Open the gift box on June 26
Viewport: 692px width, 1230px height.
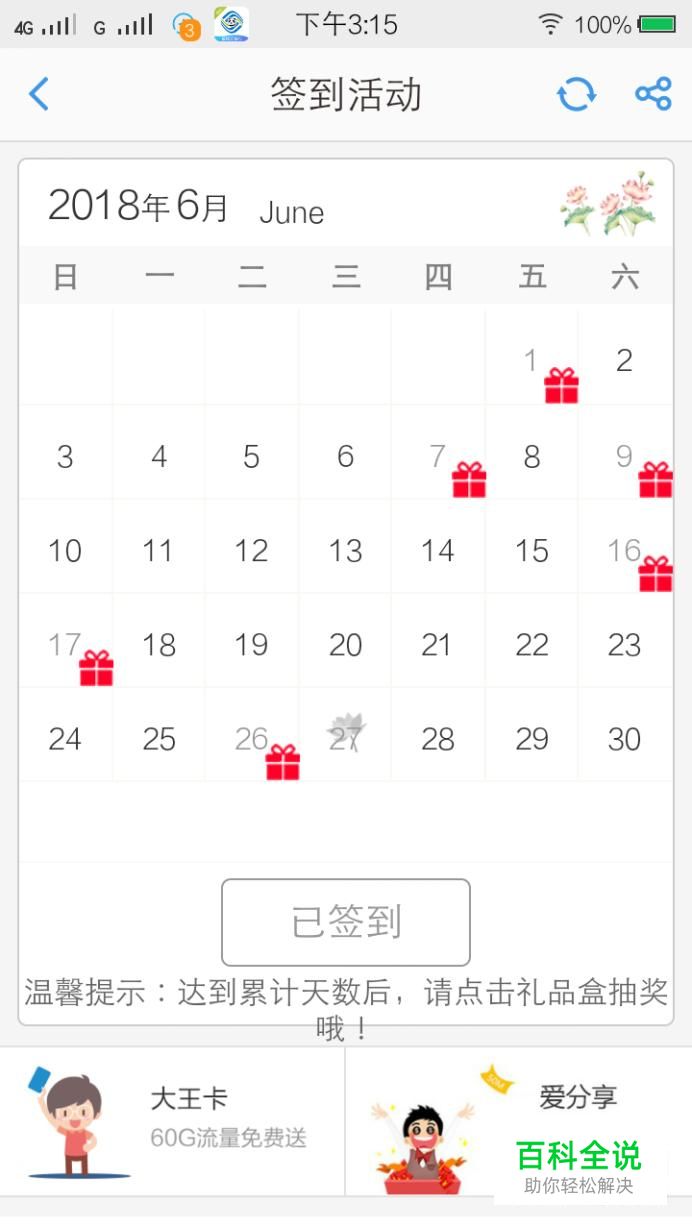[282, 762]
